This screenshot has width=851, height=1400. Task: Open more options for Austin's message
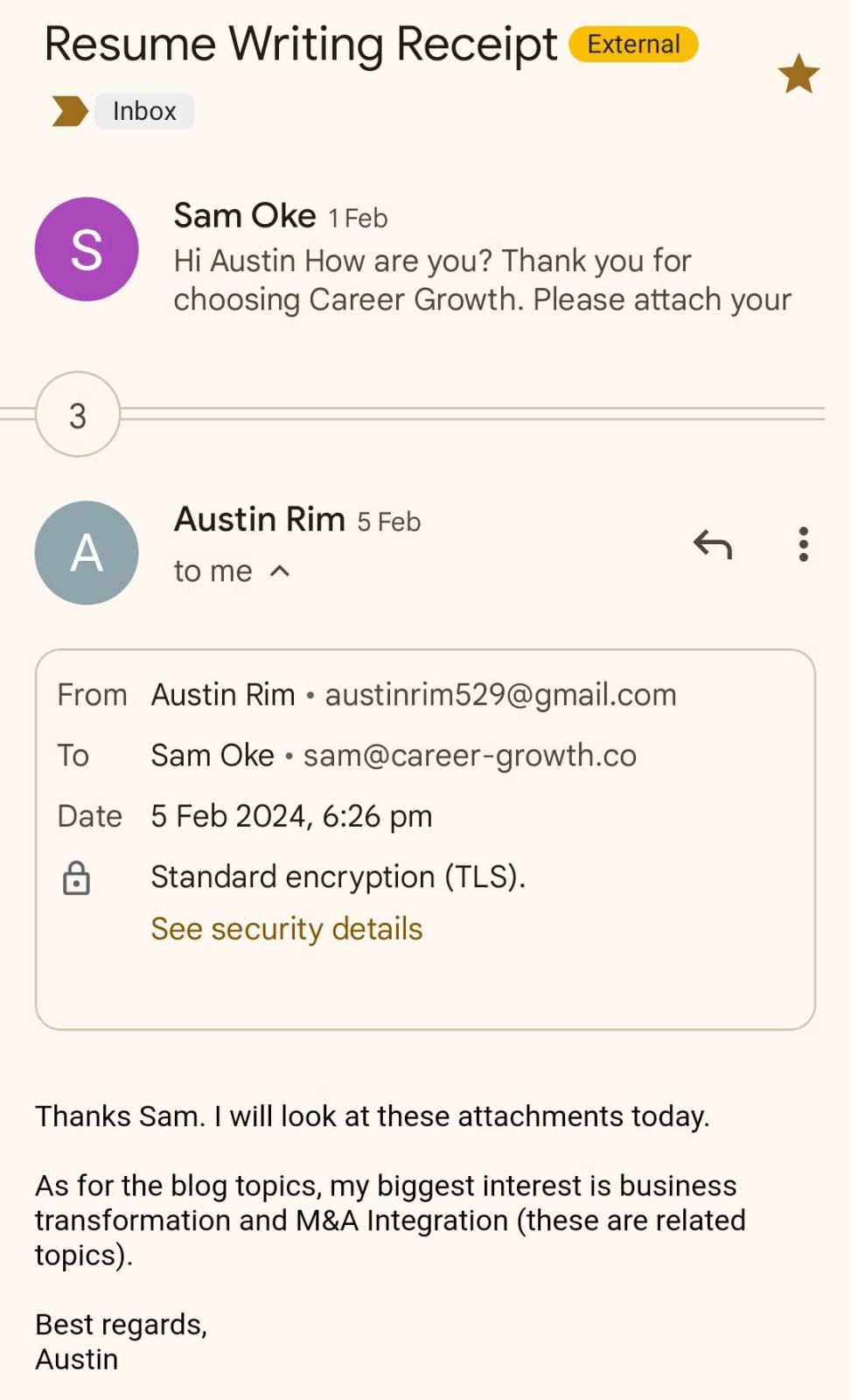803,544
